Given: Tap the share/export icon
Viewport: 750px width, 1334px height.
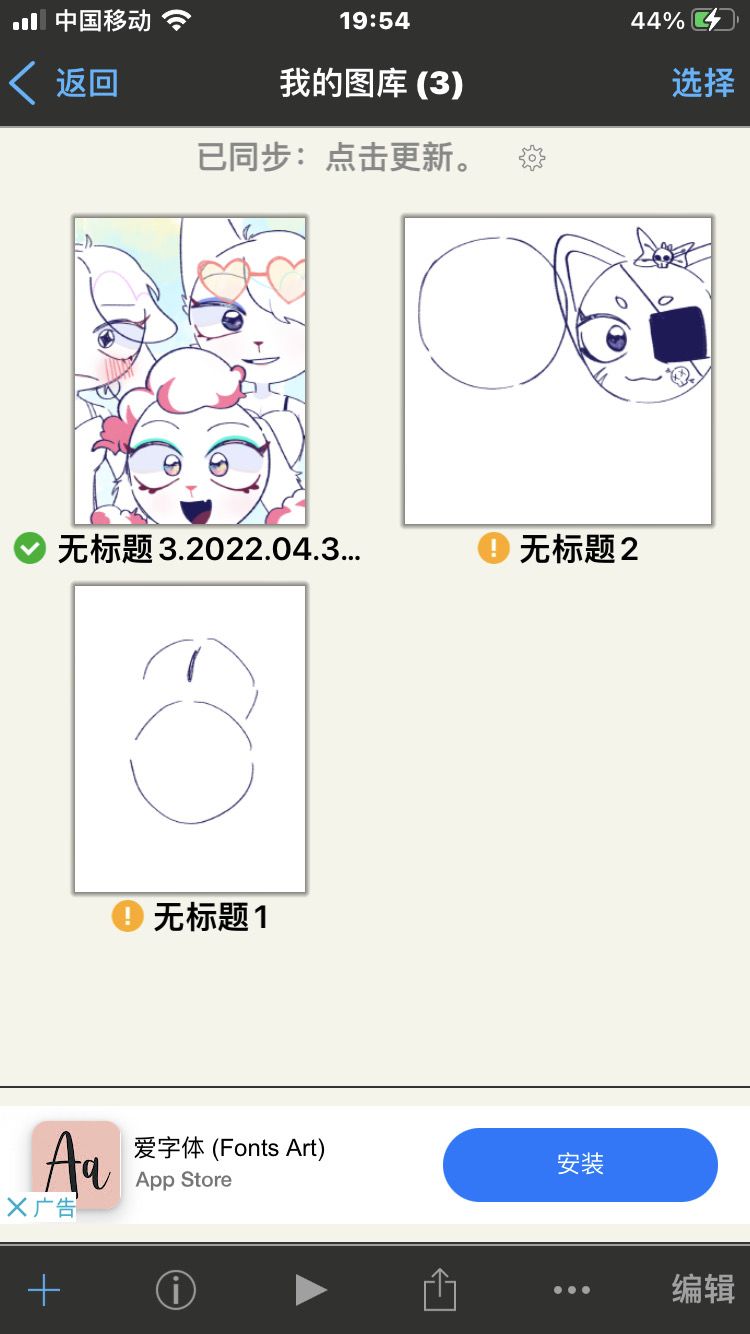Looking at the screenshot, I should [440, 1290].
